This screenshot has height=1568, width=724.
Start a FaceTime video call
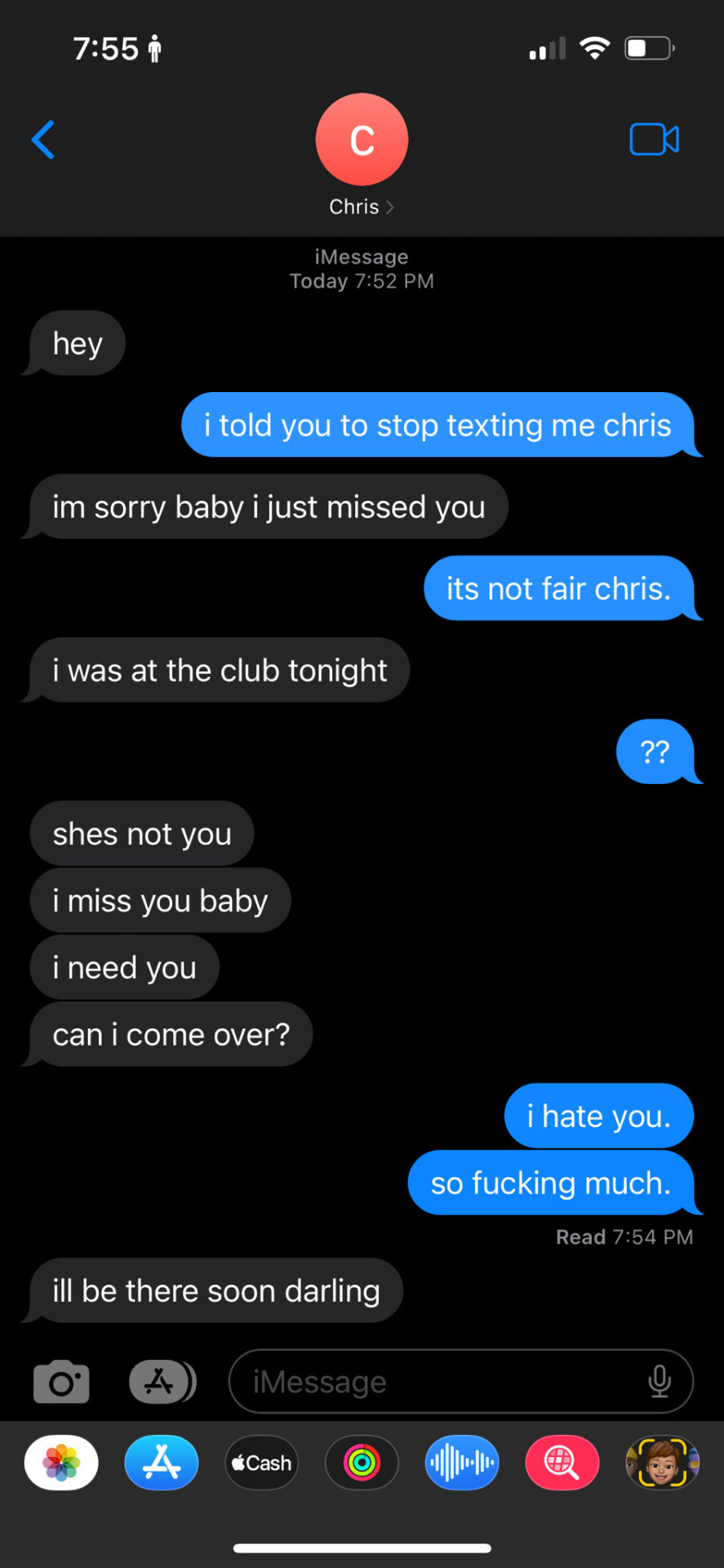click(x=654, y=140)
